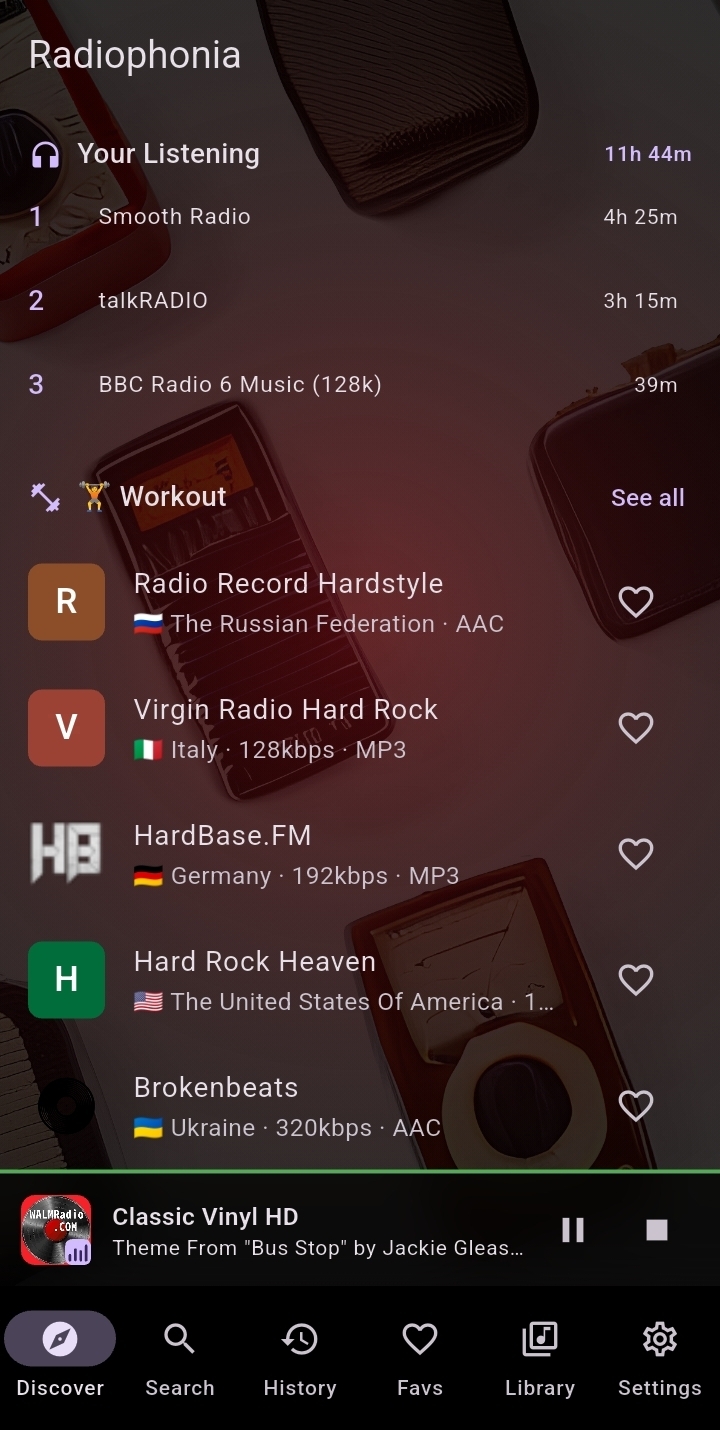Screen dimensions: 720x1430
Task: Expand the Classic Vinyl HD mini player
Action: 300,1230
